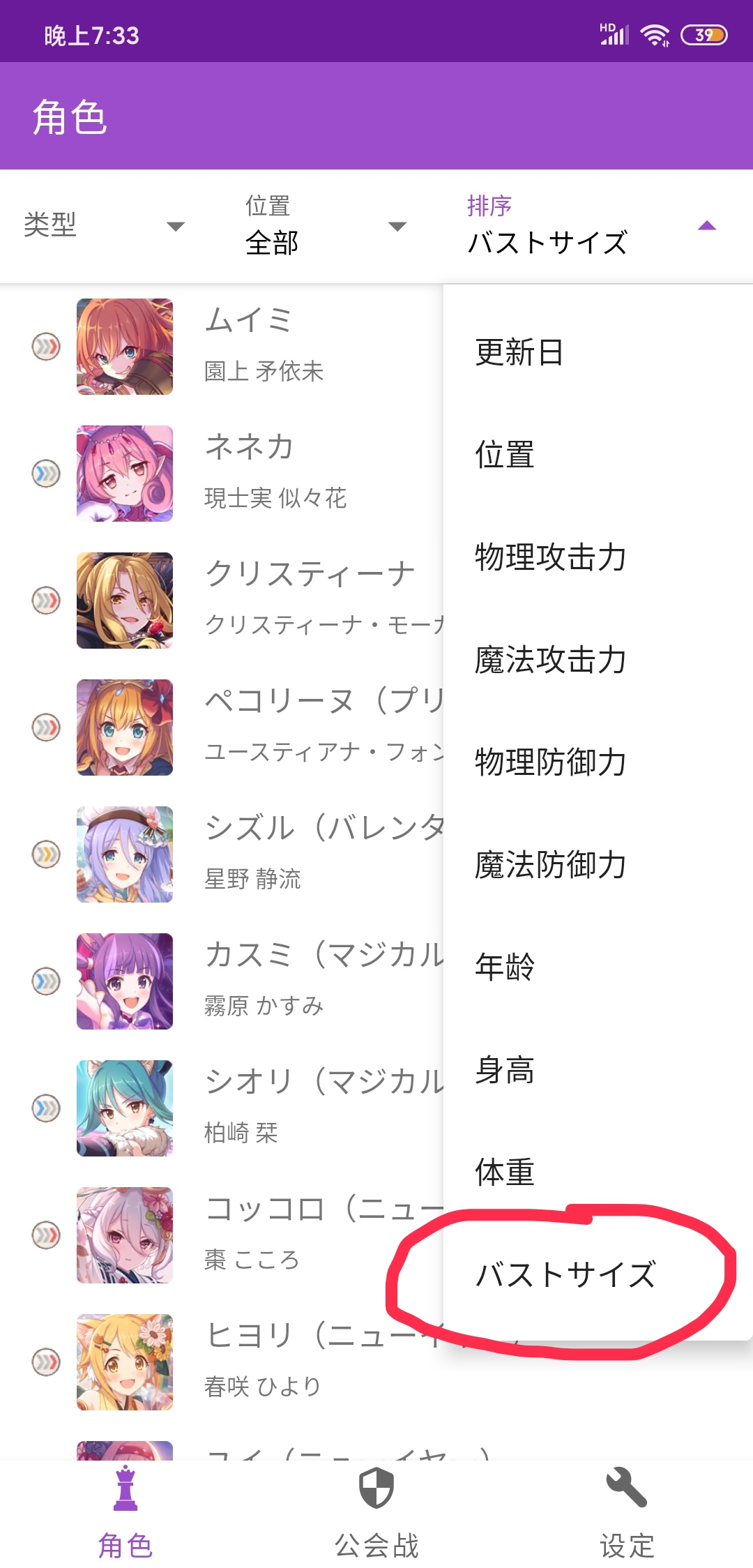Check the battery indicator in the status bar
Screen dimensions: 753x1568
tap(706, 33)
